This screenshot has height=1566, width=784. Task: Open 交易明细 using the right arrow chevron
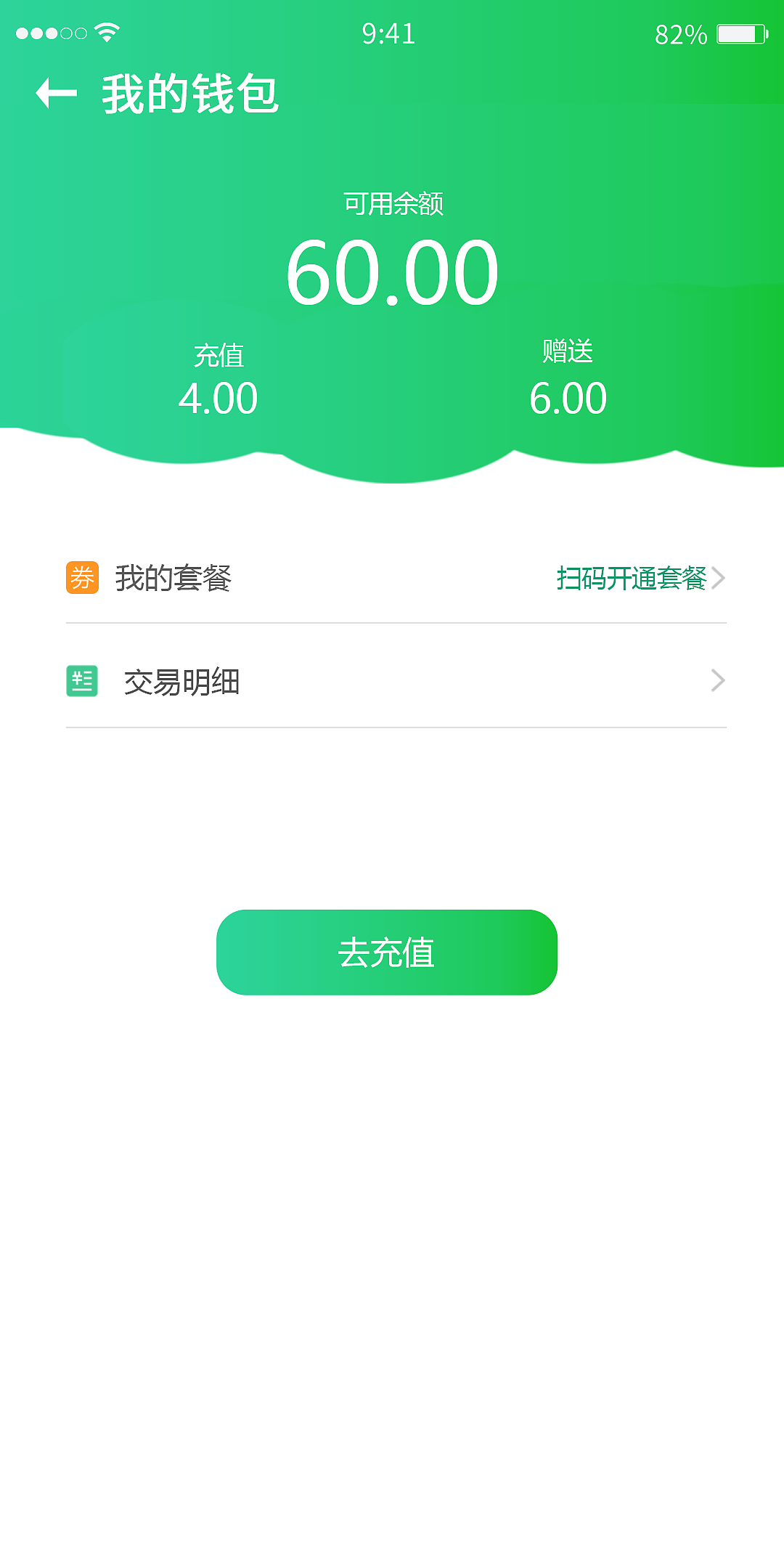coord(719,680)
